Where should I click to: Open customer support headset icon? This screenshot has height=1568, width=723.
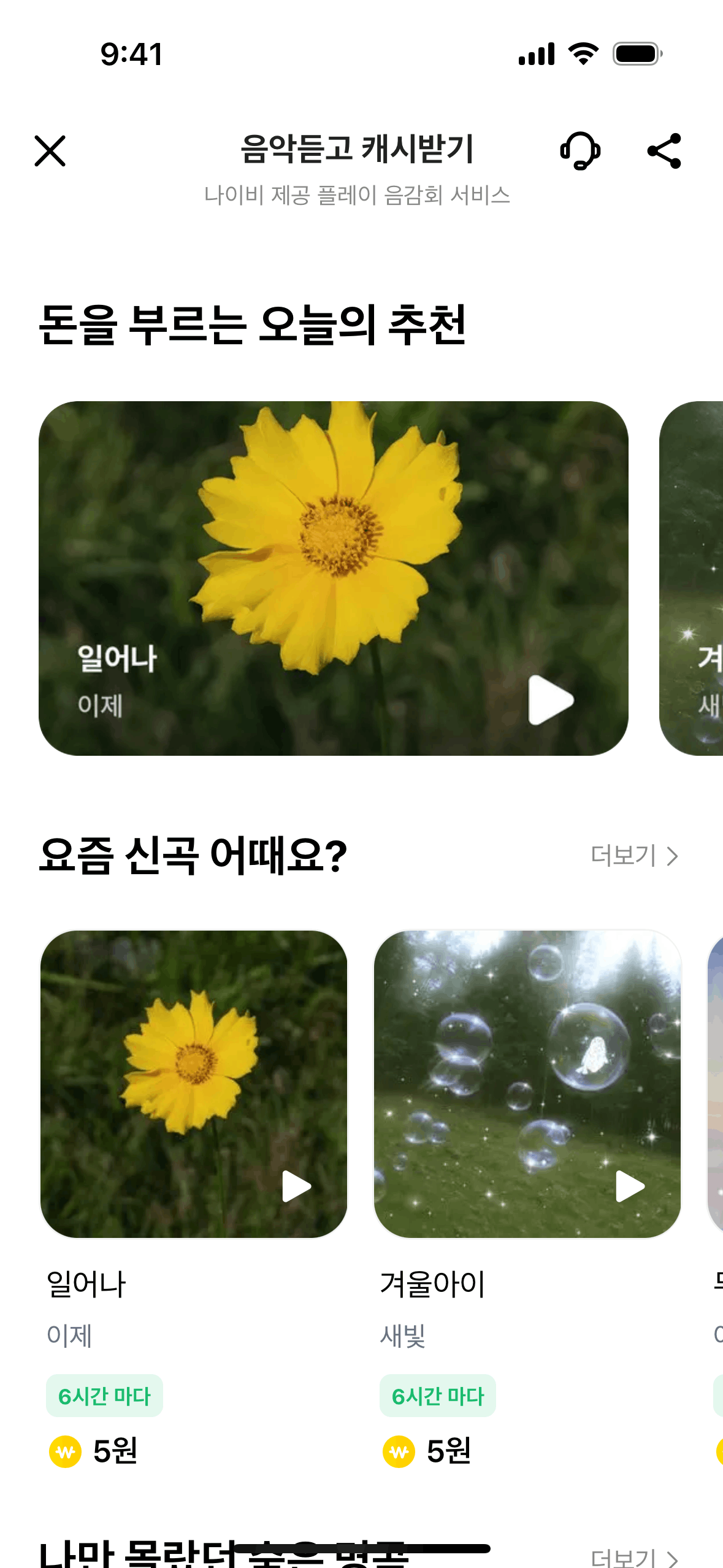click(580, 151)
